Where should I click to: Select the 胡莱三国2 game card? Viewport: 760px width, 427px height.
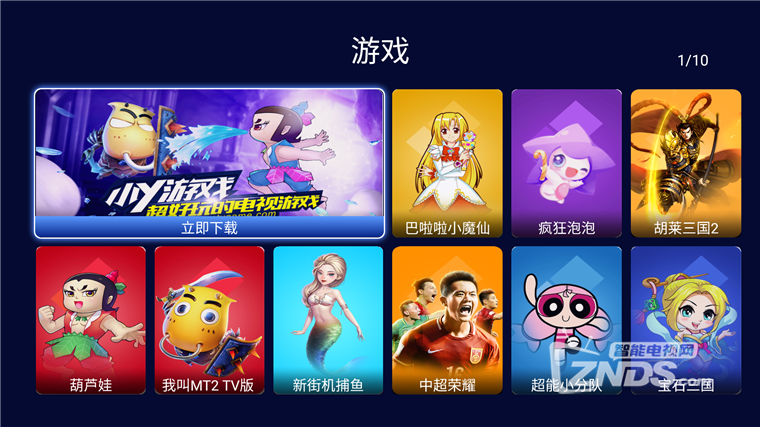click(x=686, y=163)
